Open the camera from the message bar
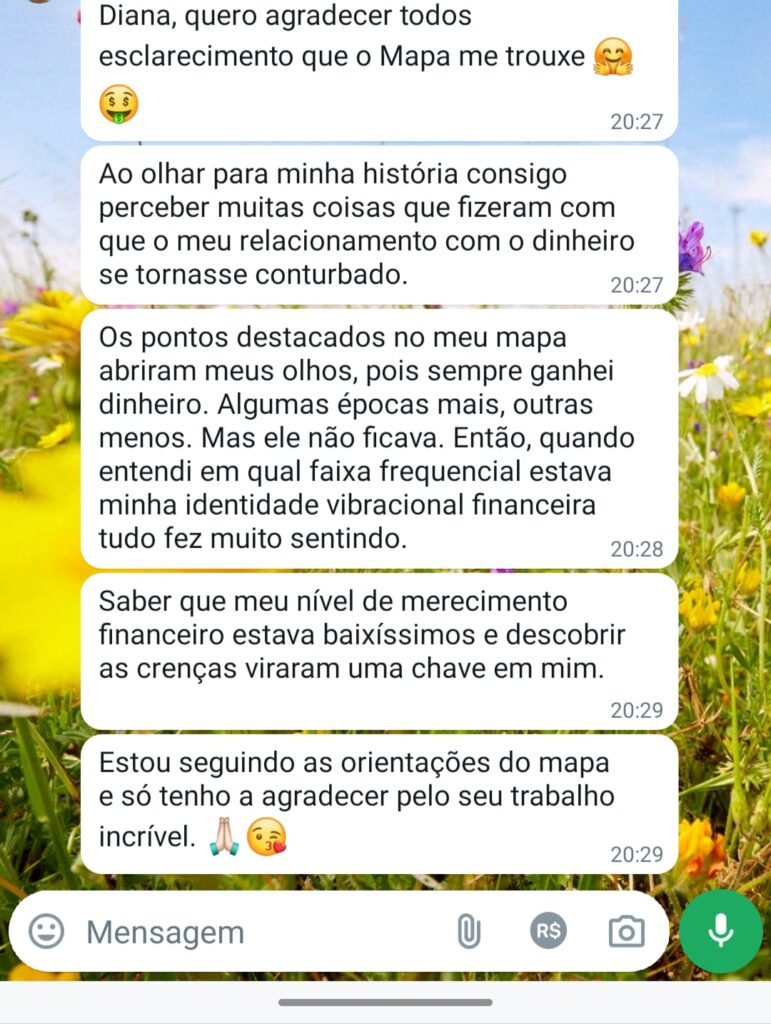 point(627,932)
